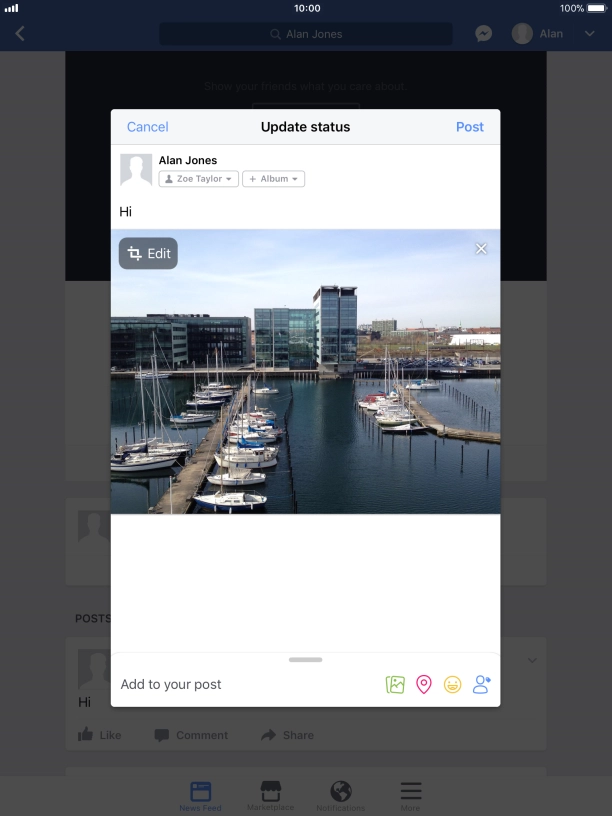Expand the Add to your post panel
Image resolution: width=612 pixels, height=816 pixels.
(x=305, y=660)
